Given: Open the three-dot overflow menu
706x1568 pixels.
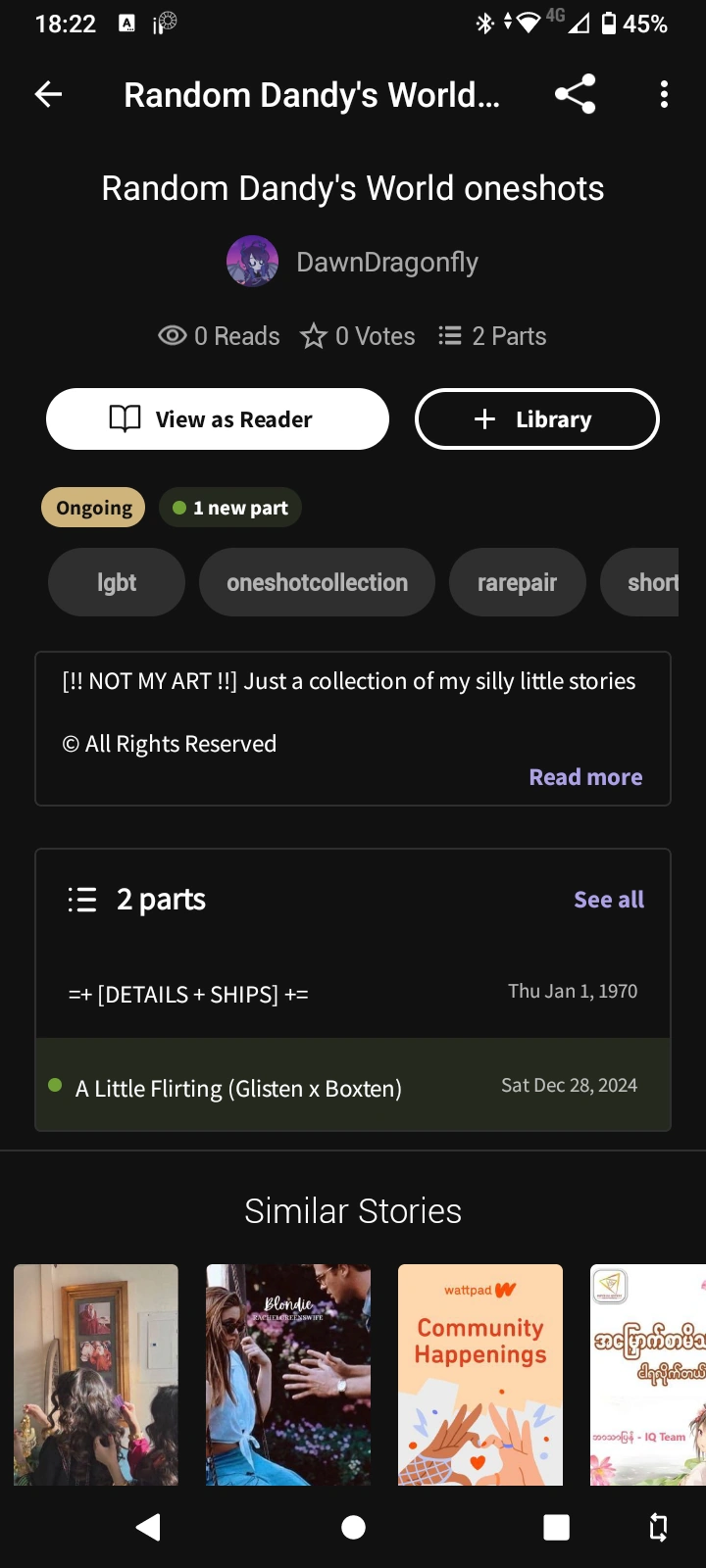Looking at the screenshot, I should click(664, 94).
